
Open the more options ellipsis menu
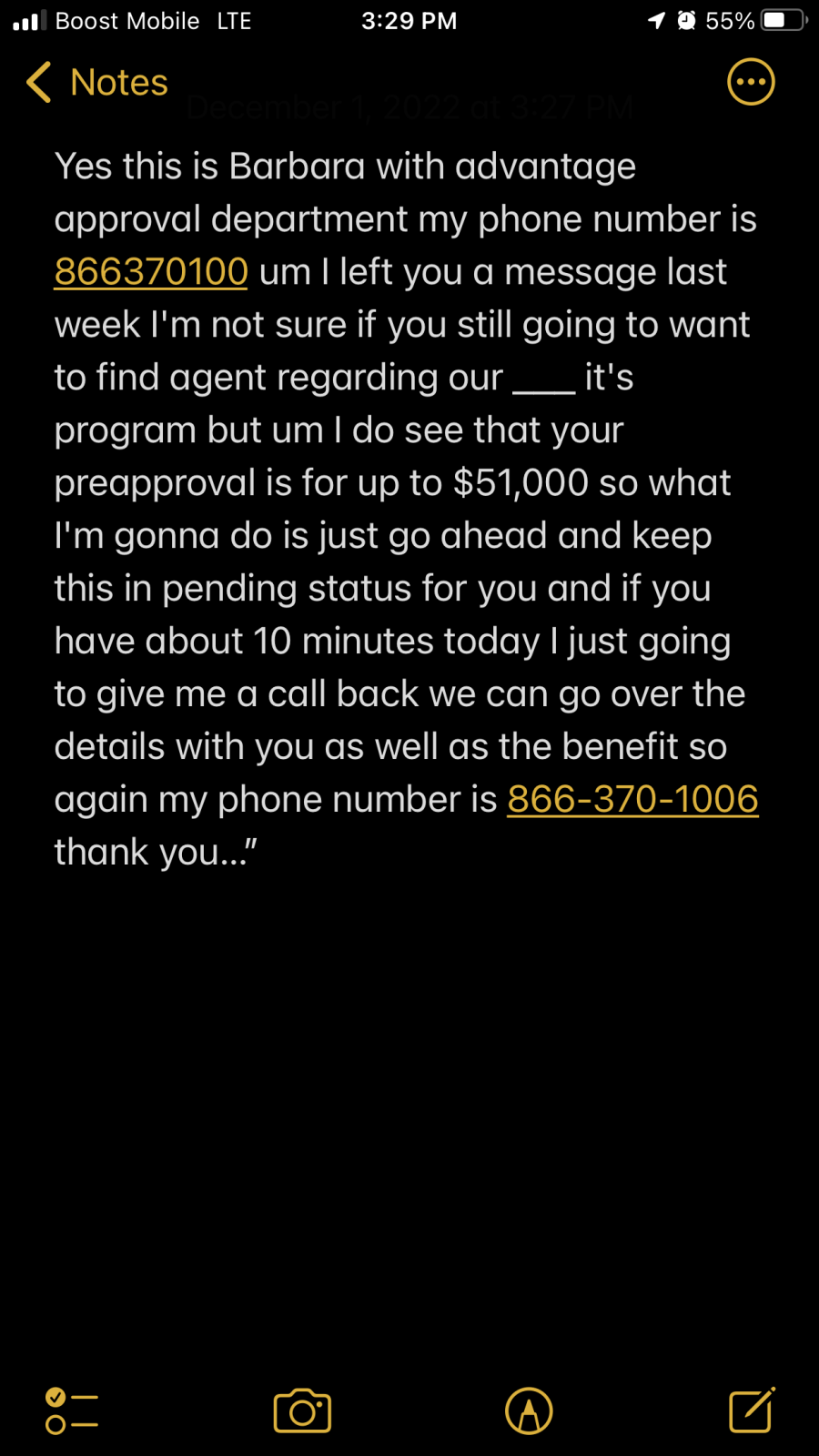coord(751,82)
